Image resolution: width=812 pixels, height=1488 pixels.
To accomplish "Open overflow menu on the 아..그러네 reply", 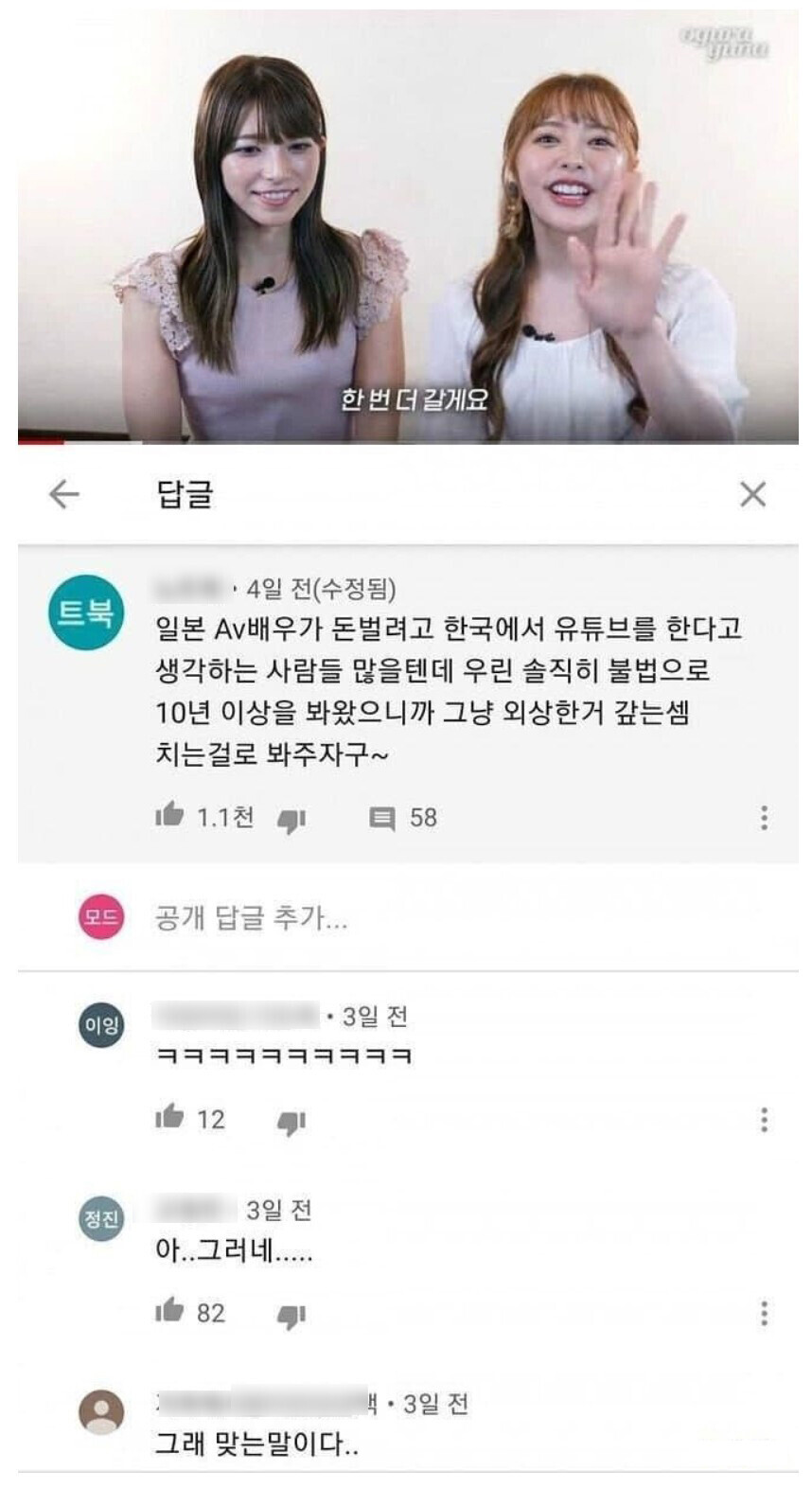I will tap(764, 1313).
